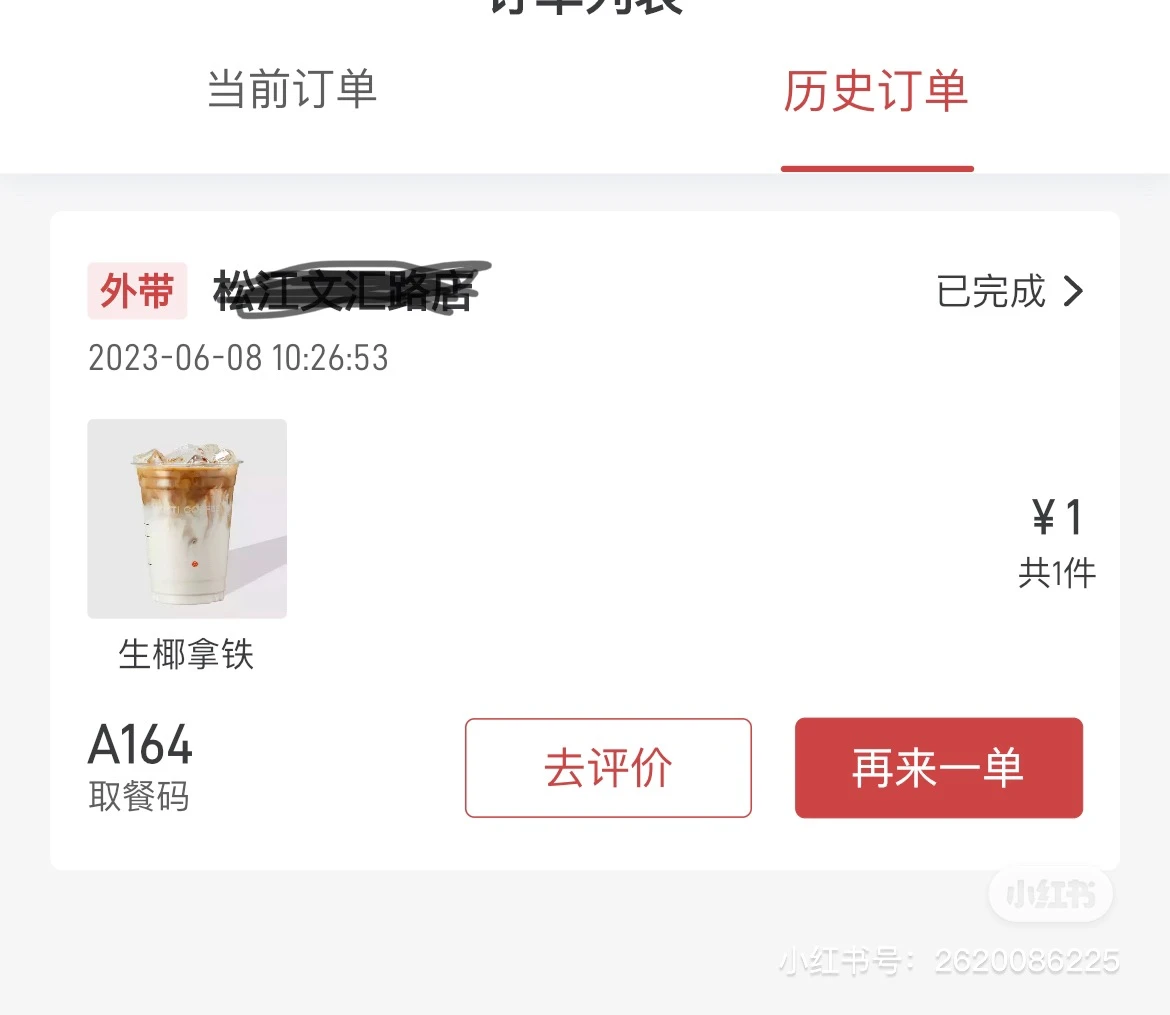Switch to the 当前订单 tab
This screenshot has width=1170, height=1015.
coord(292,90)
